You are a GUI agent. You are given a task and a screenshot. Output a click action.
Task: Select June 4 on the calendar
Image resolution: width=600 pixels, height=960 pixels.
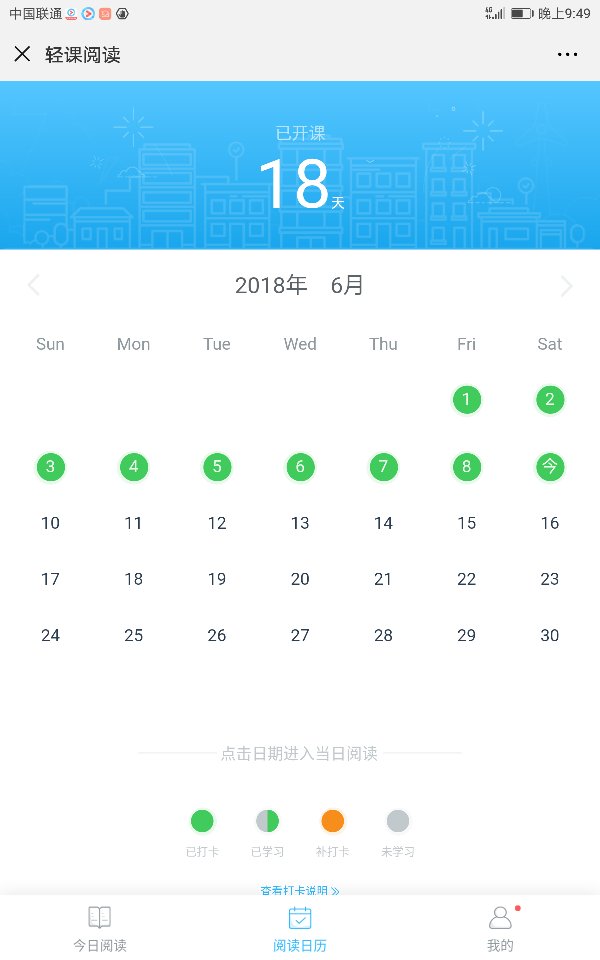point(133,467)
